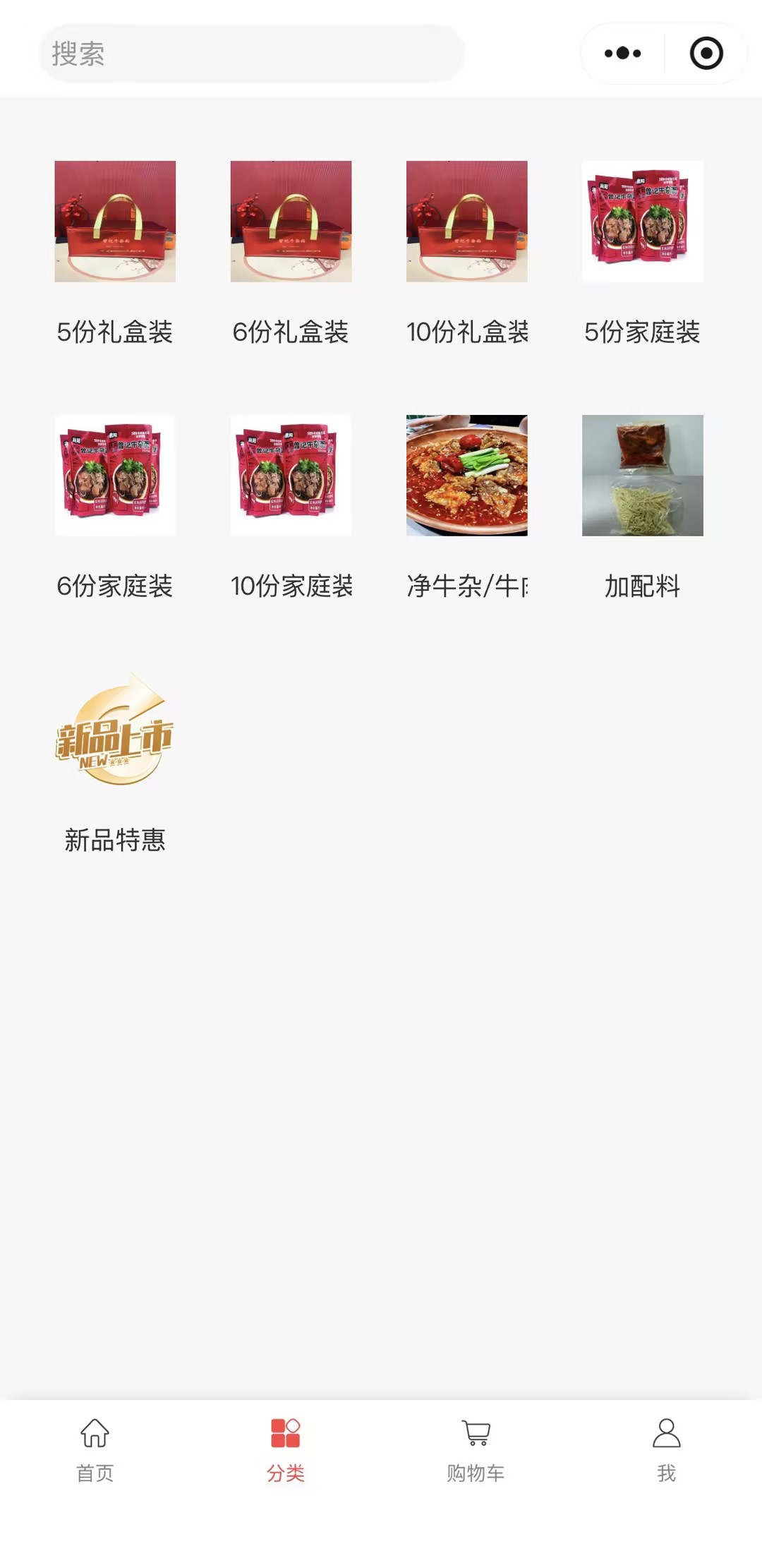
Task: Open the mini program more-options menu
Action: pyautogui.click(x=622, y=54)
